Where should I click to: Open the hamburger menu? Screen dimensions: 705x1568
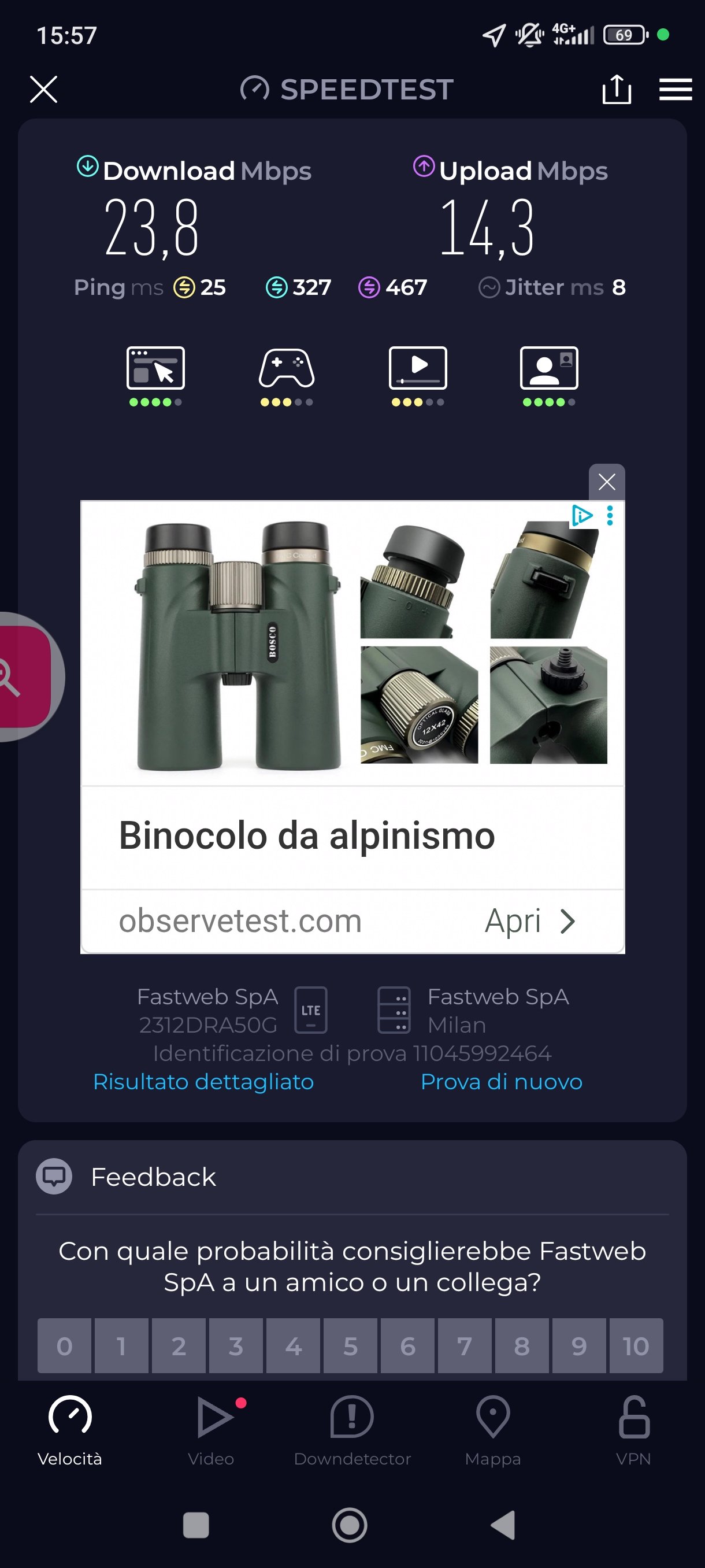(x=675, y=90)
